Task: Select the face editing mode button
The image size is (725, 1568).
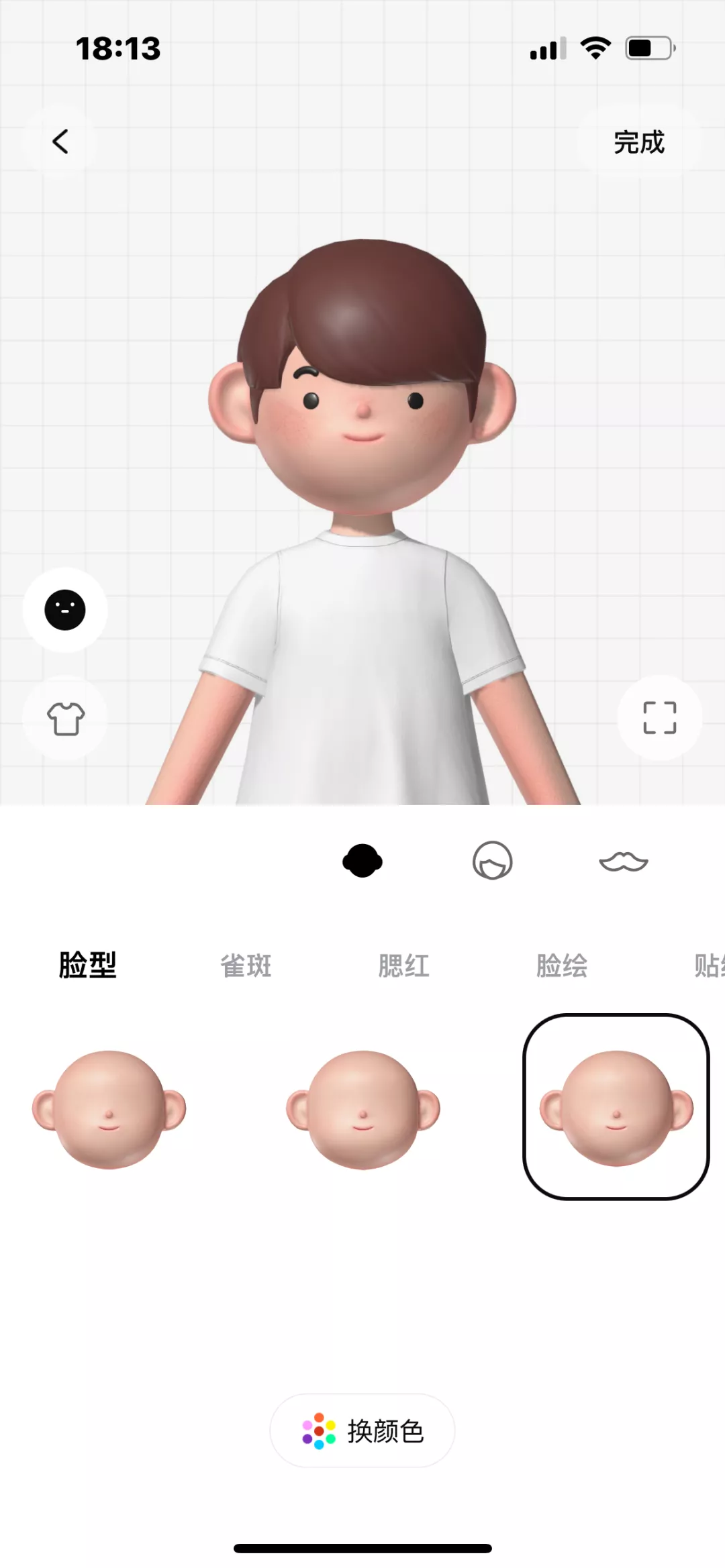Action: pos(65,610)
